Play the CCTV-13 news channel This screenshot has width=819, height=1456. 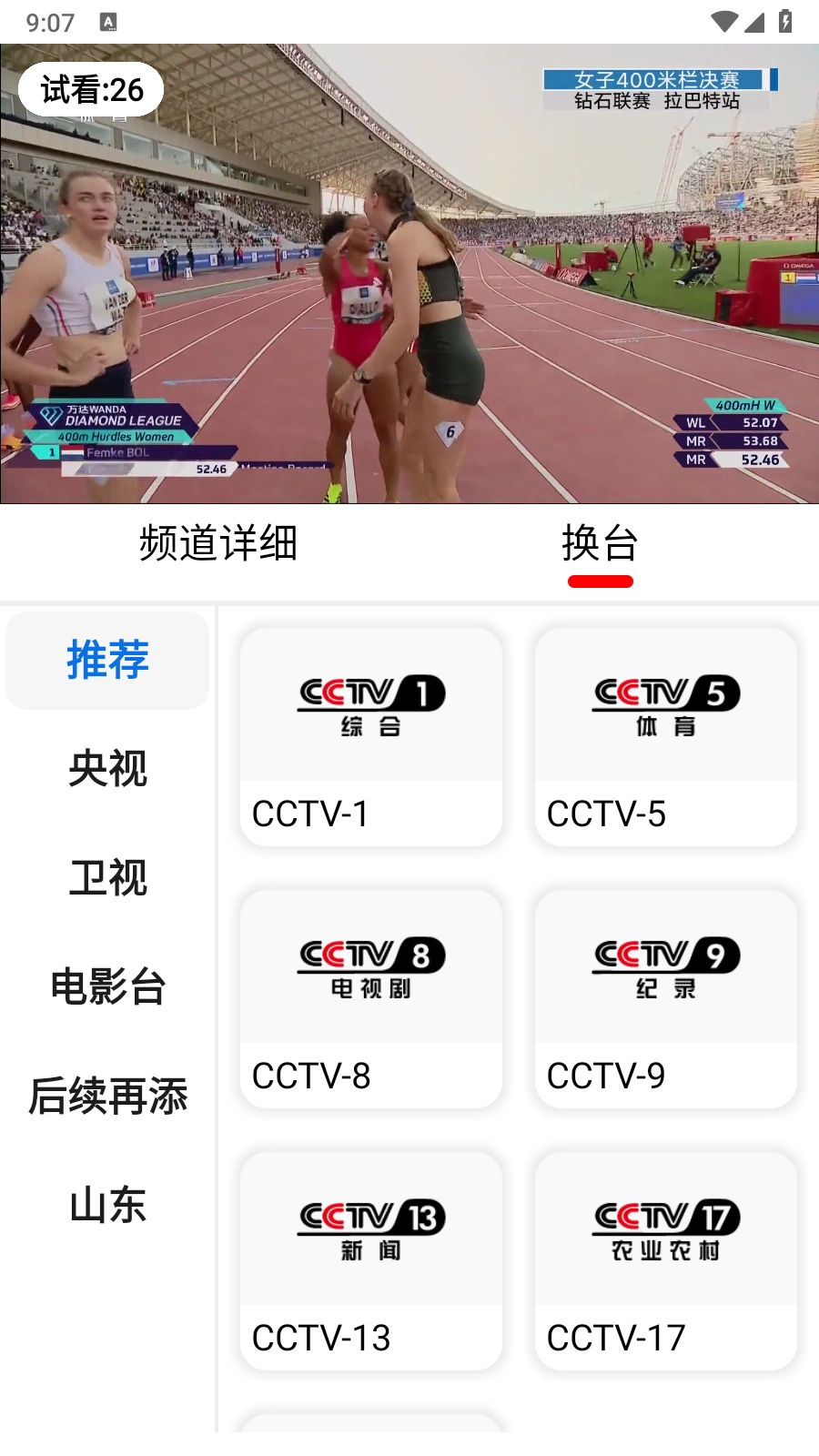tap(371, 1261)
